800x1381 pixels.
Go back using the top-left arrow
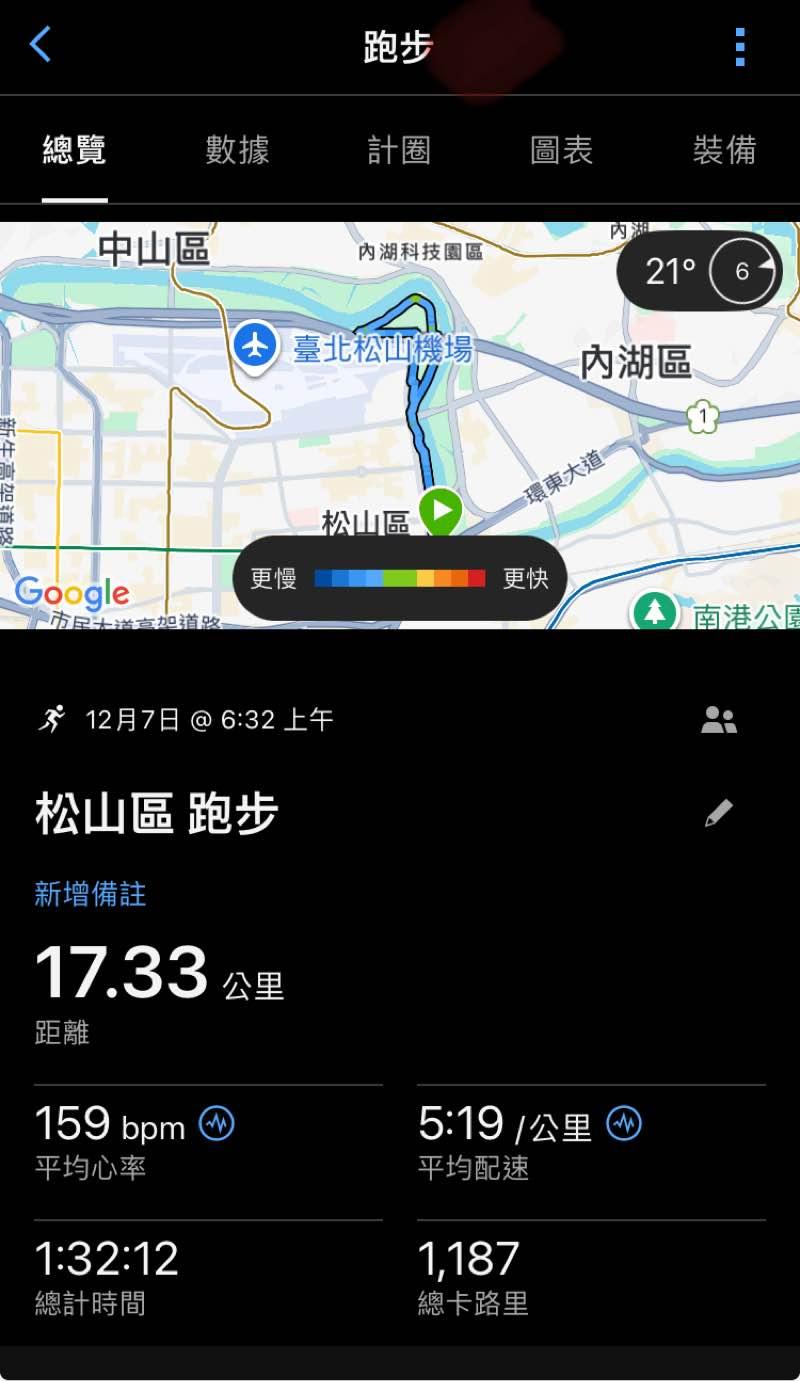pos(40,45)
